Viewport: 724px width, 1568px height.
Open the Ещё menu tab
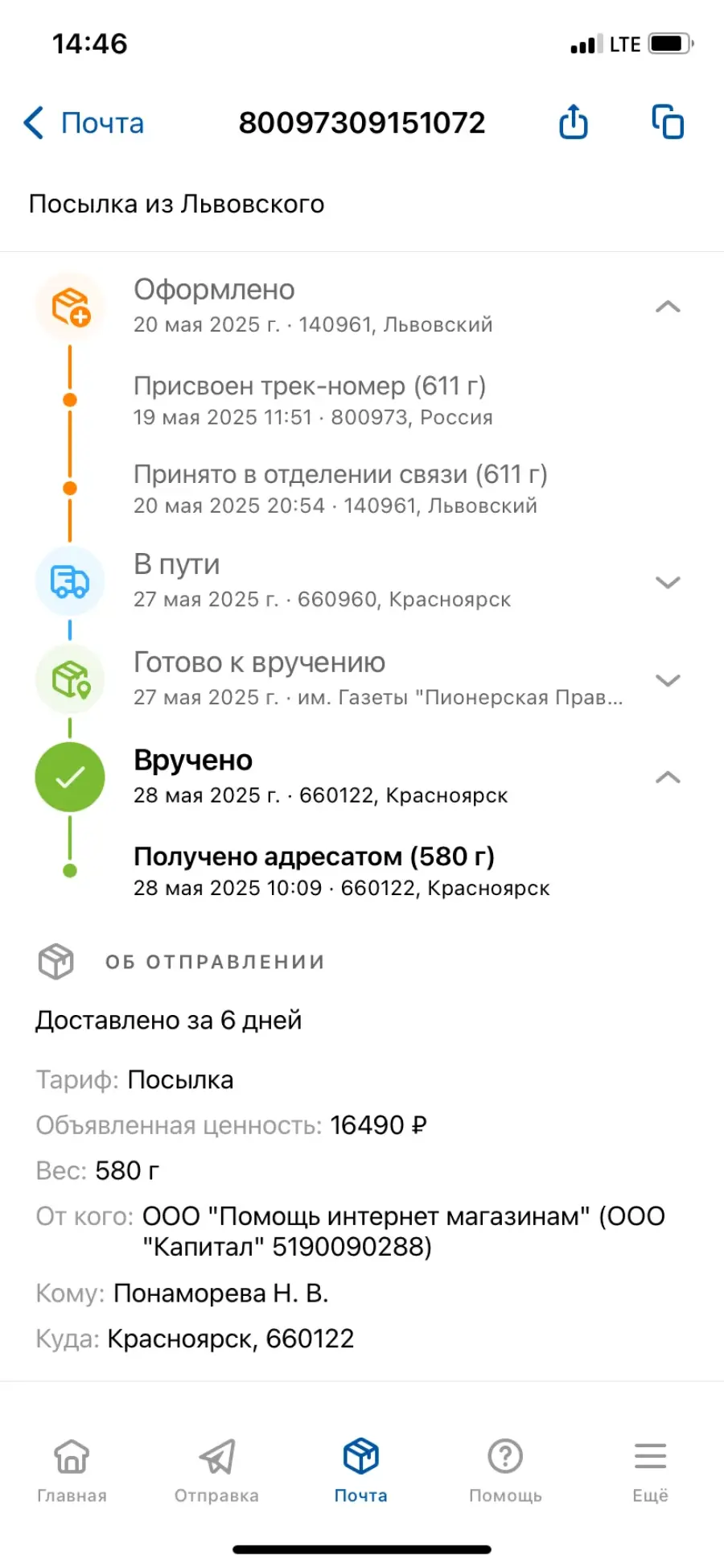tap(650, 1471)
